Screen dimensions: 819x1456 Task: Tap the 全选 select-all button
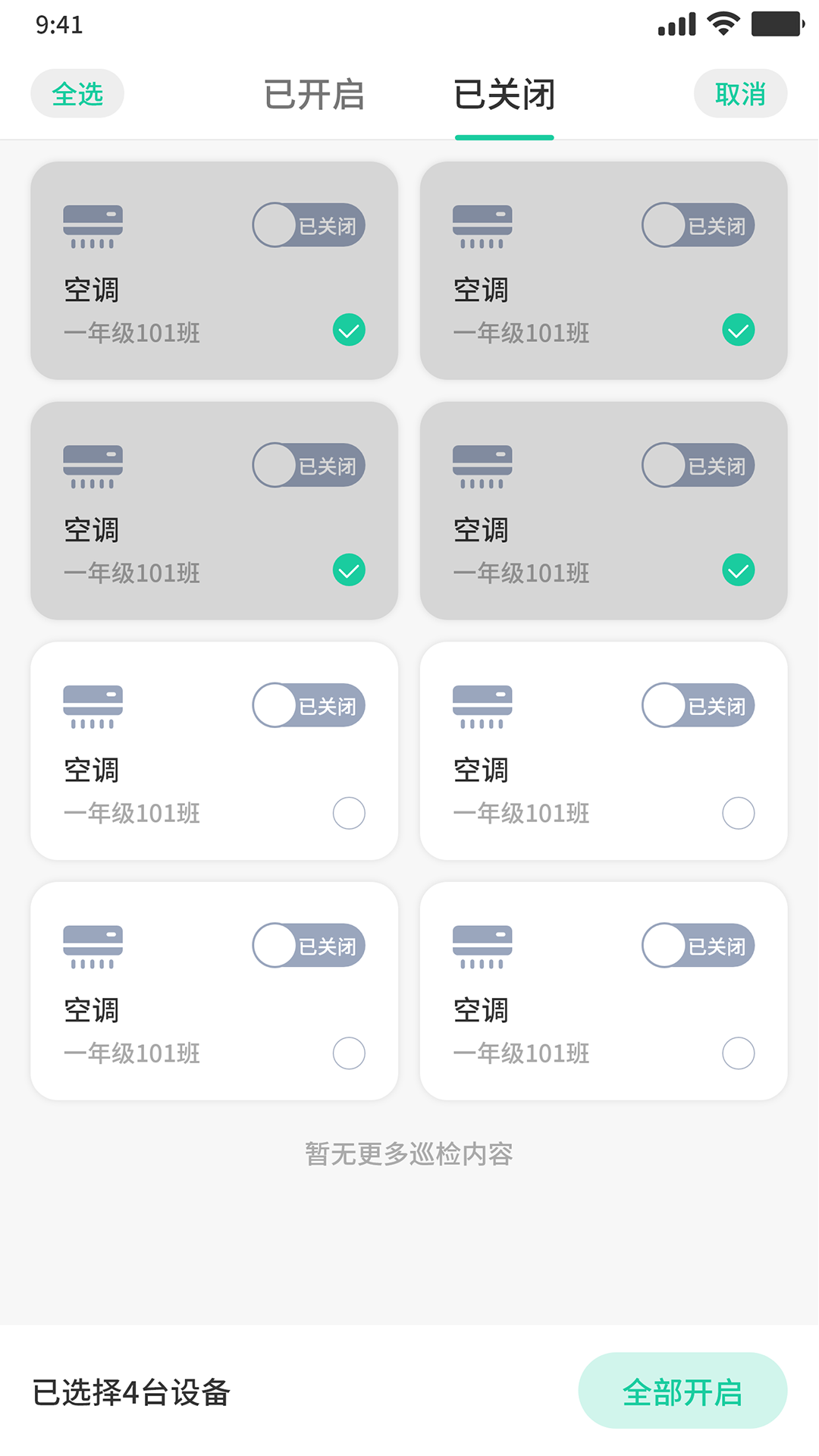(77, 94)
